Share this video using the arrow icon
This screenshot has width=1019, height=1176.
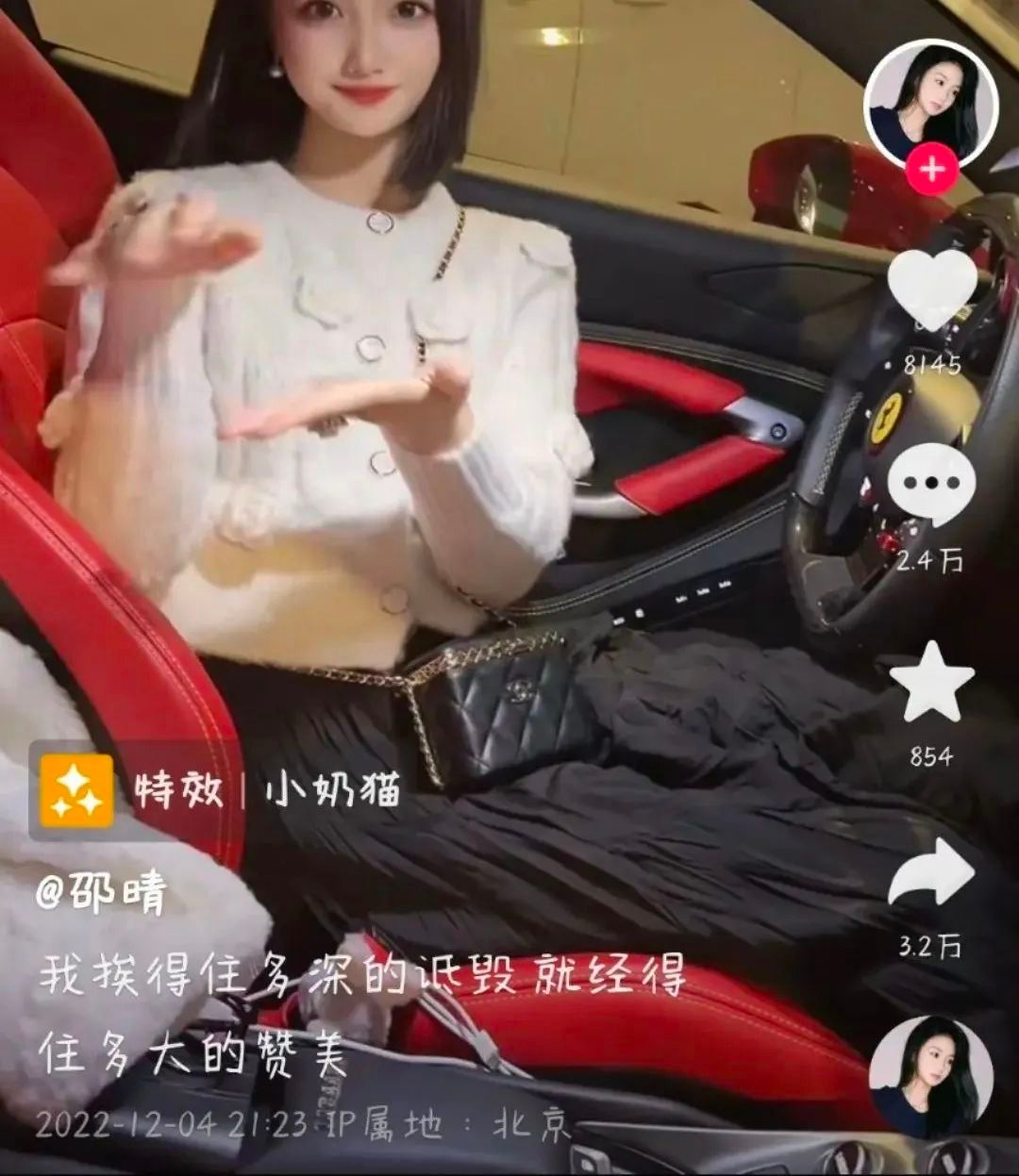click(931, 872)
